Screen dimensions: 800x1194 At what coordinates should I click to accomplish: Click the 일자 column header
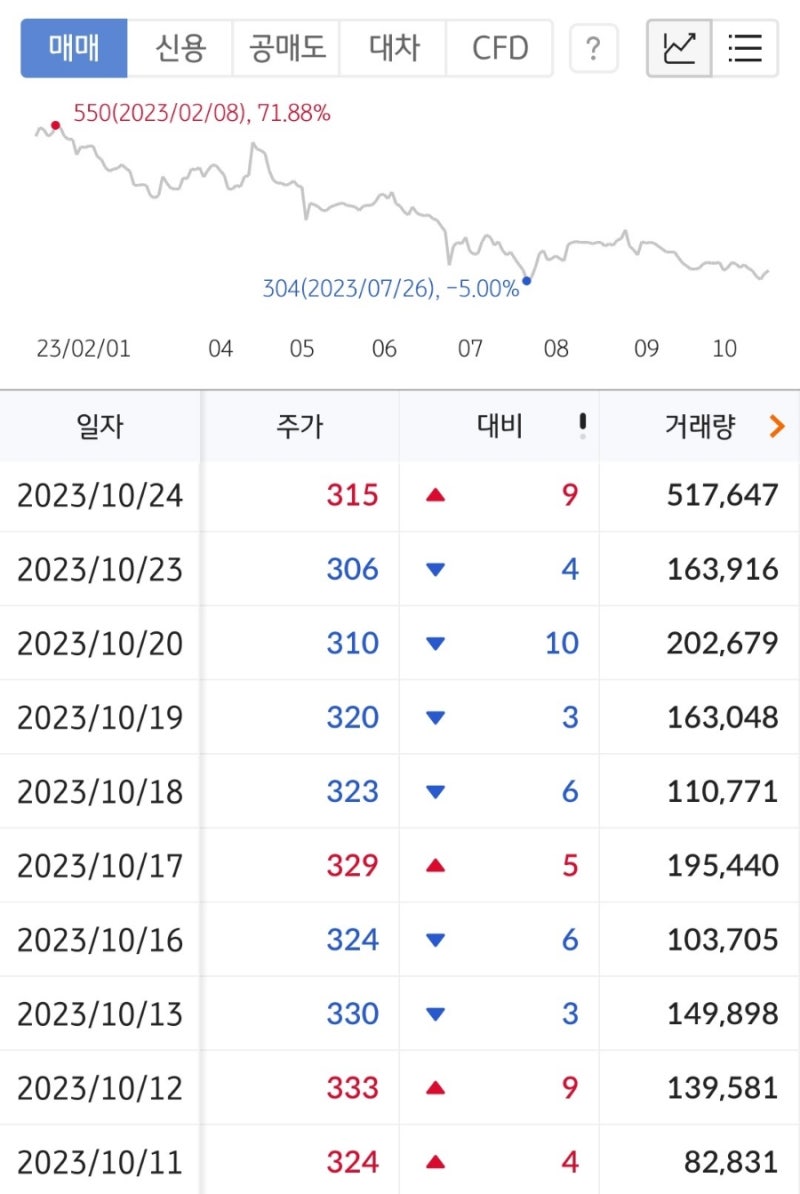point(100,424)
